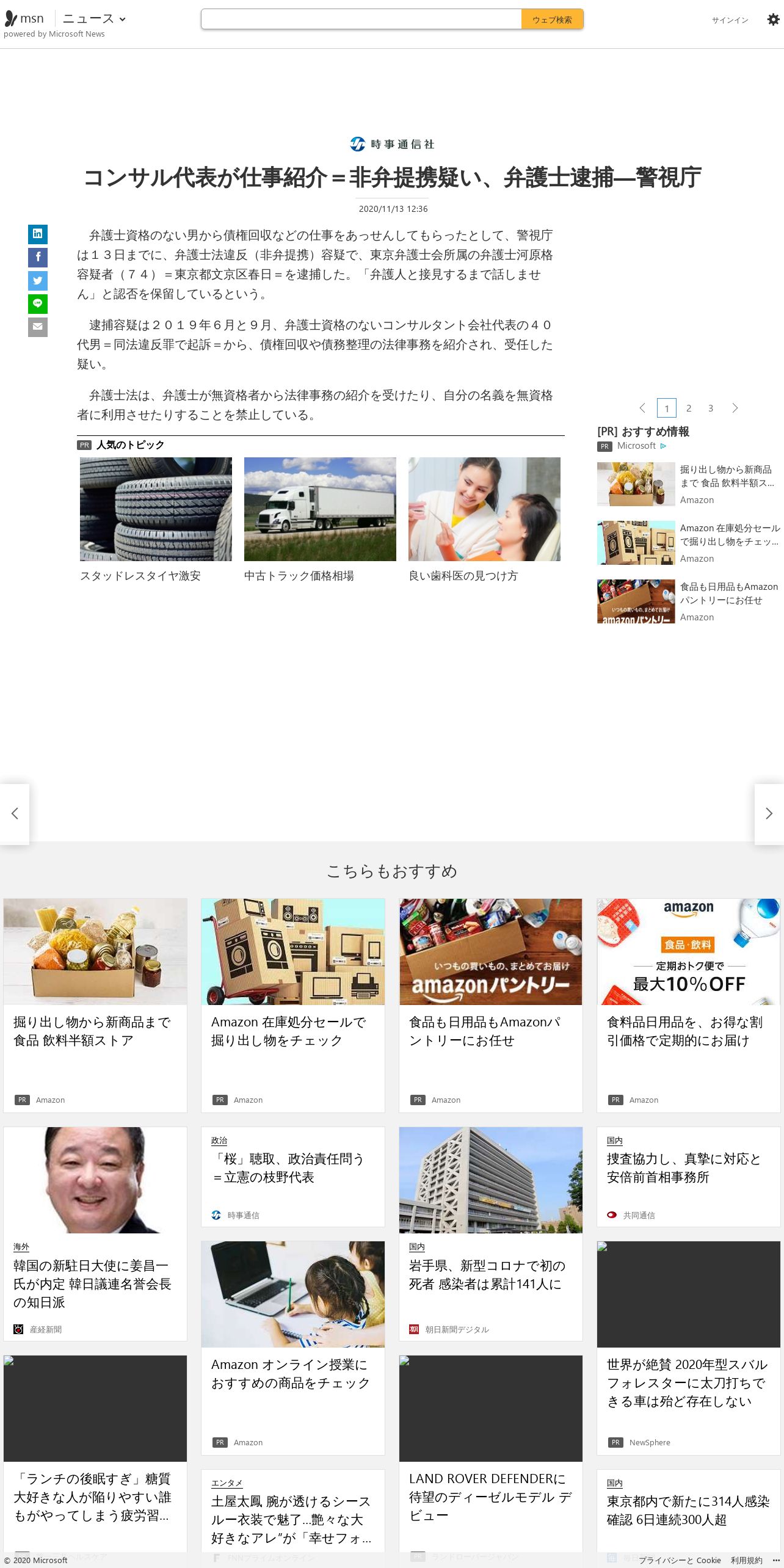Expand the ニュース dropdown menu

[x=94, y=19]
